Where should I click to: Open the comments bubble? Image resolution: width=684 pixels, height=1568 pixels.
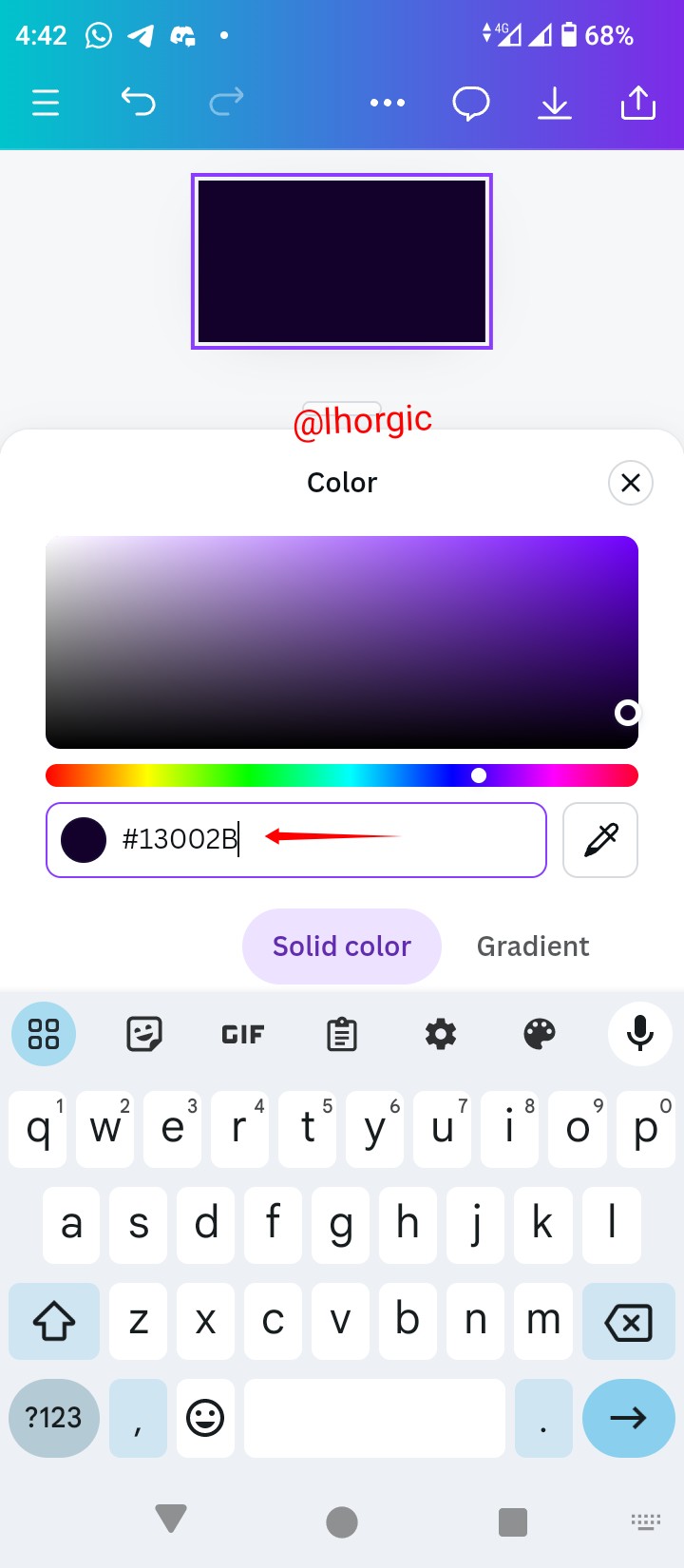(470, 103)
